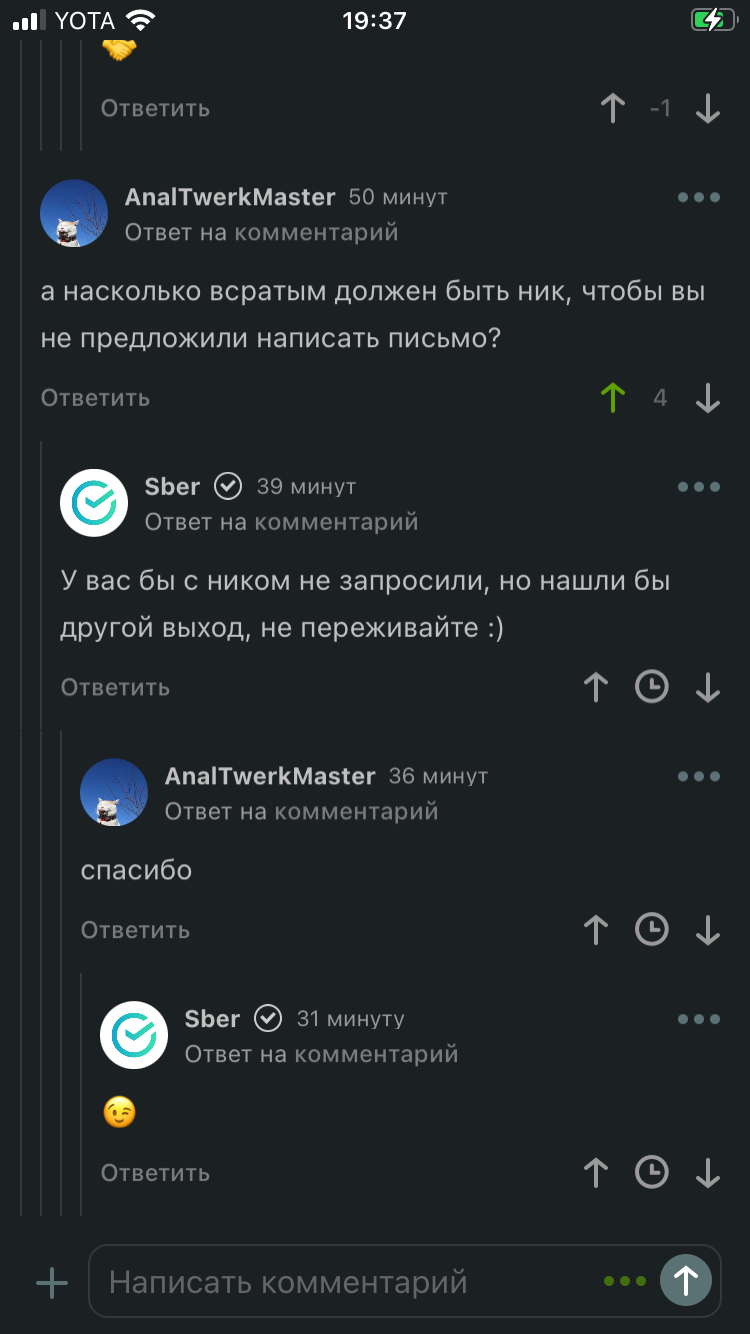Upvote the "спасибо" comment
The width and height of the screenshot is (750, 1334).
[x=596, y=930]
